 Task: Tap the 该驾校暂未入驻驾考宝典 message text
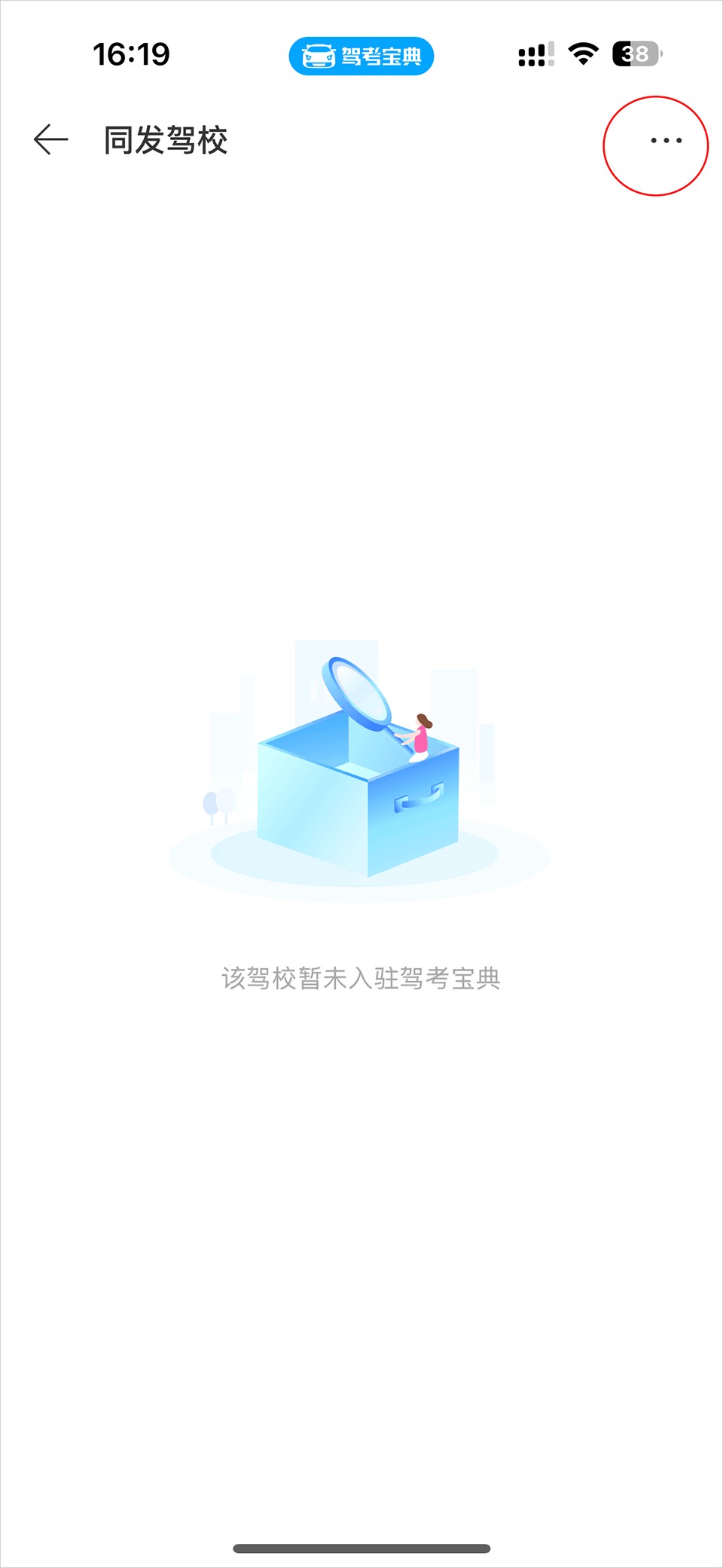361,976
